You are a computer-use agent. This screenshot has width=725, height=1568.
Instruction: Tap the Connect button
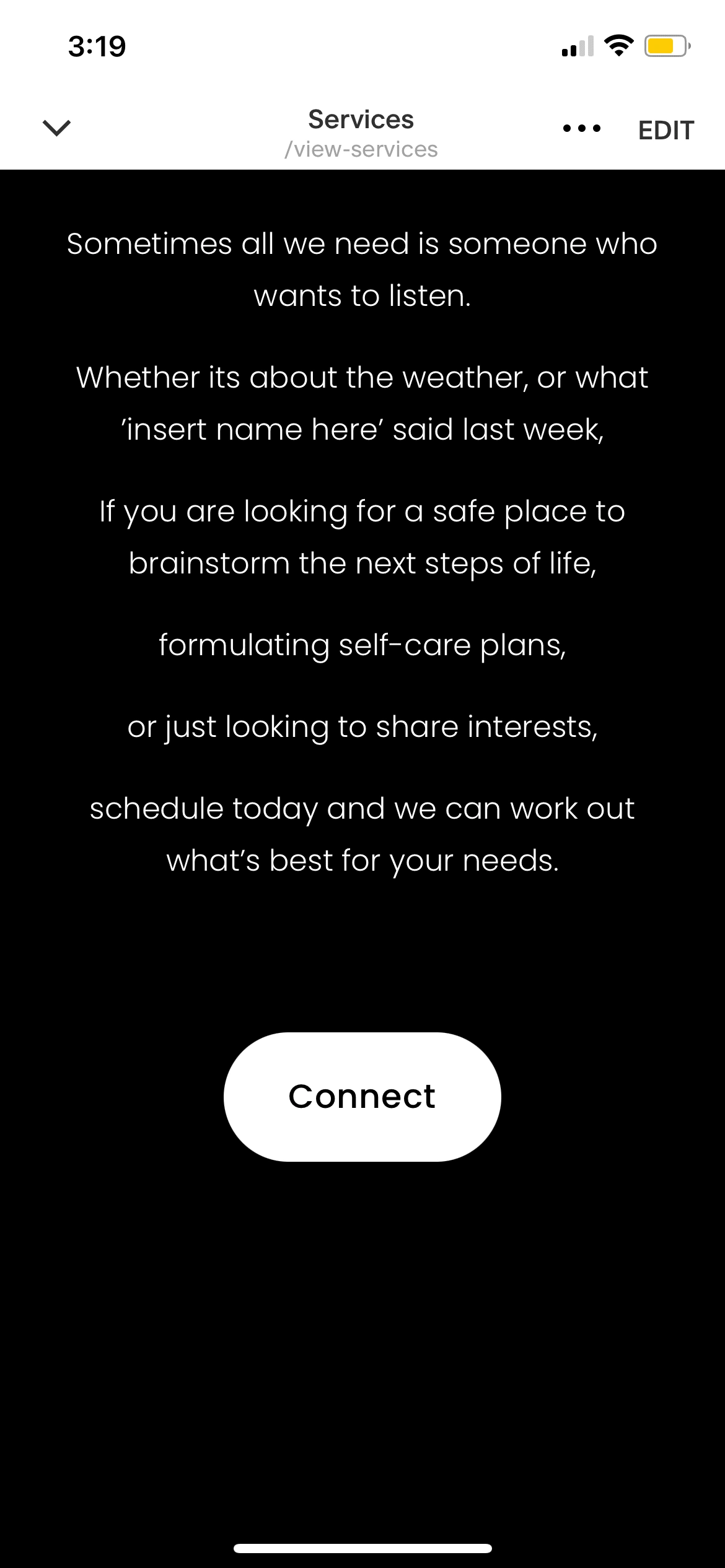[x=362, y=1097]
